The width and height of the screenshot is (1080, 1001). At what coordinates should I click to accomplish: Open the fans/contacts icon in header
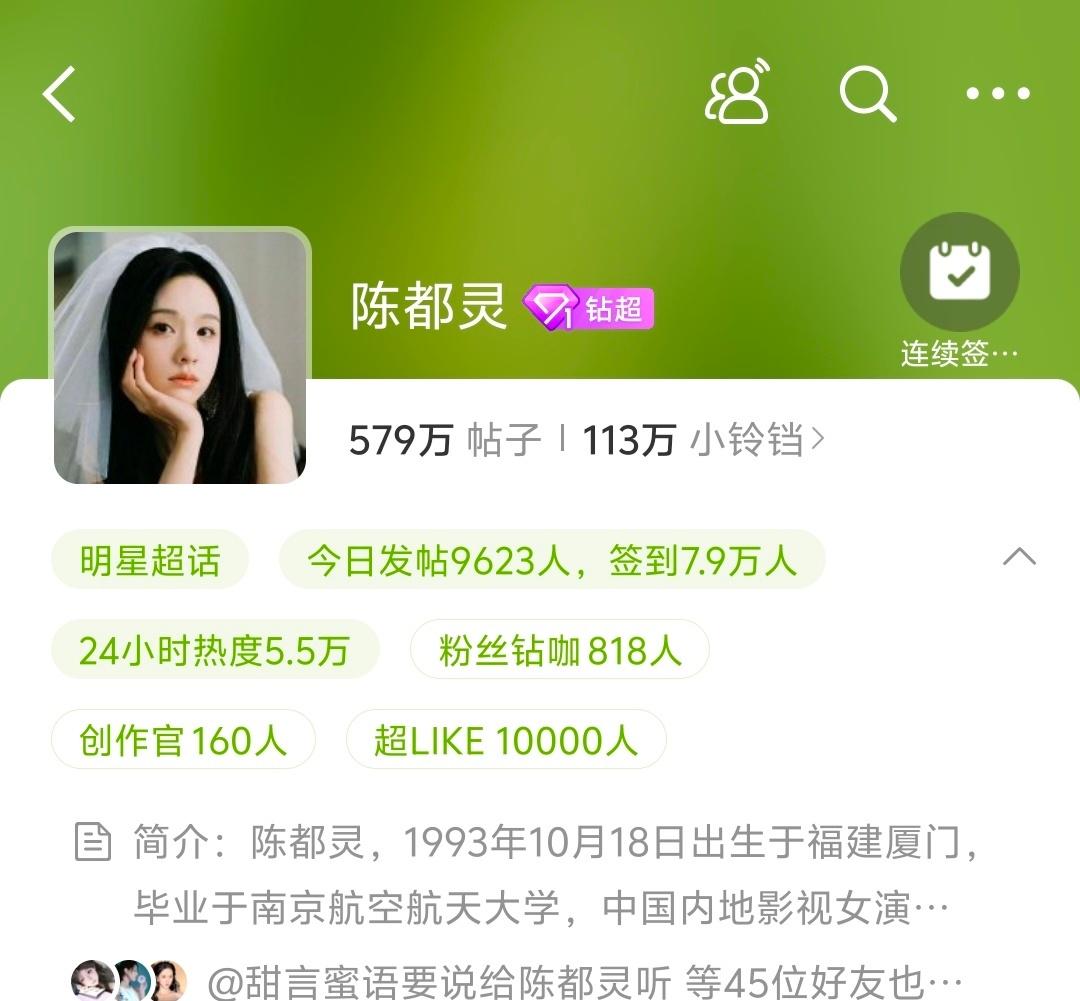pos(738,94)
